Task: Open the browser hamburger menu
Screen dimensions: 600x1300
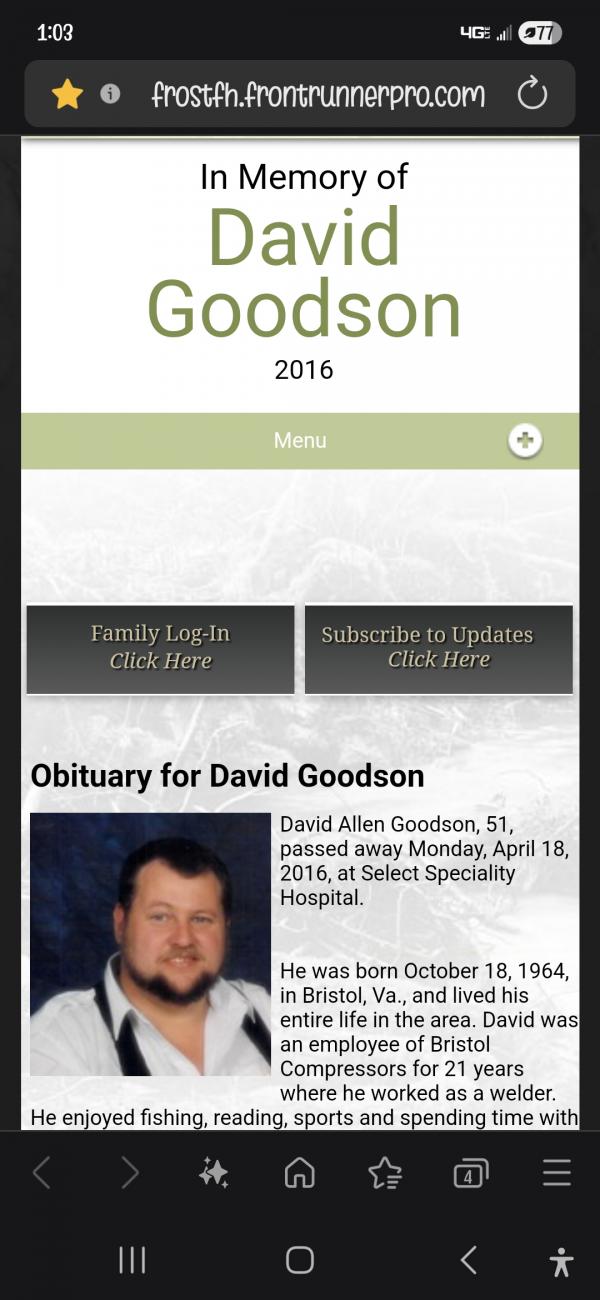Action: pos(557,1173)
